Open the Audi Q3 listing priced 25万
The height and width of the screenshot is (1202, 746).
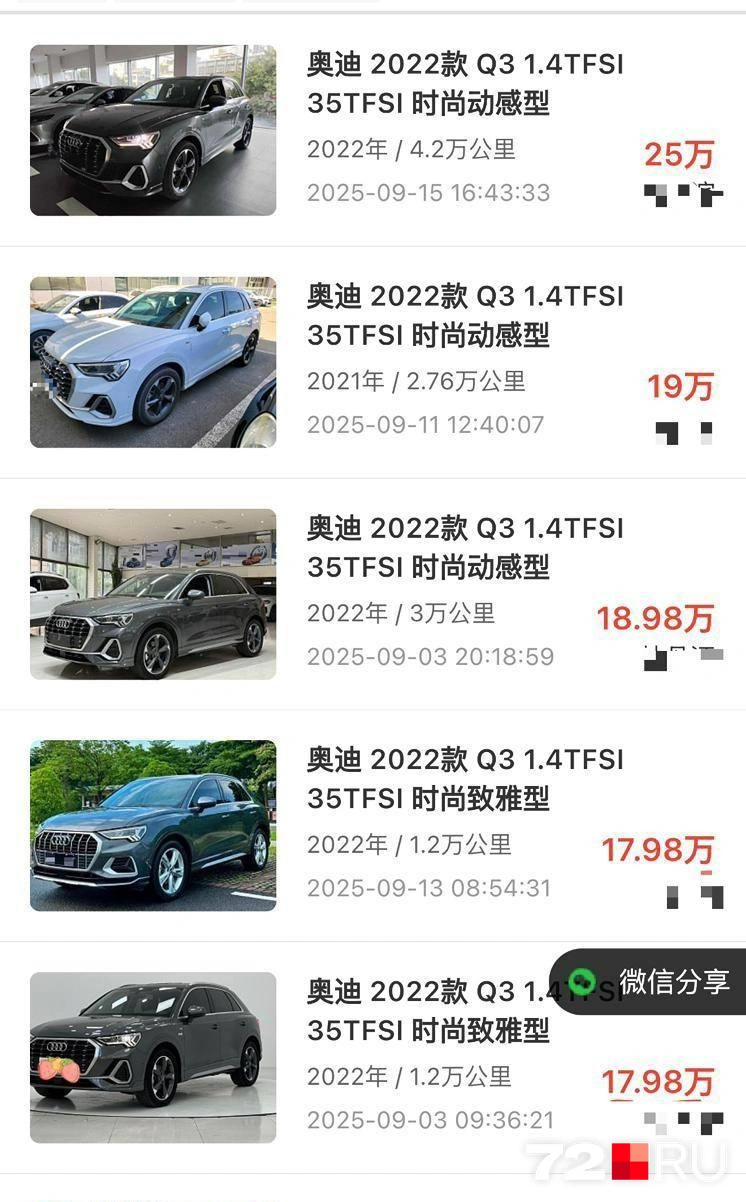tap(465, 84)
